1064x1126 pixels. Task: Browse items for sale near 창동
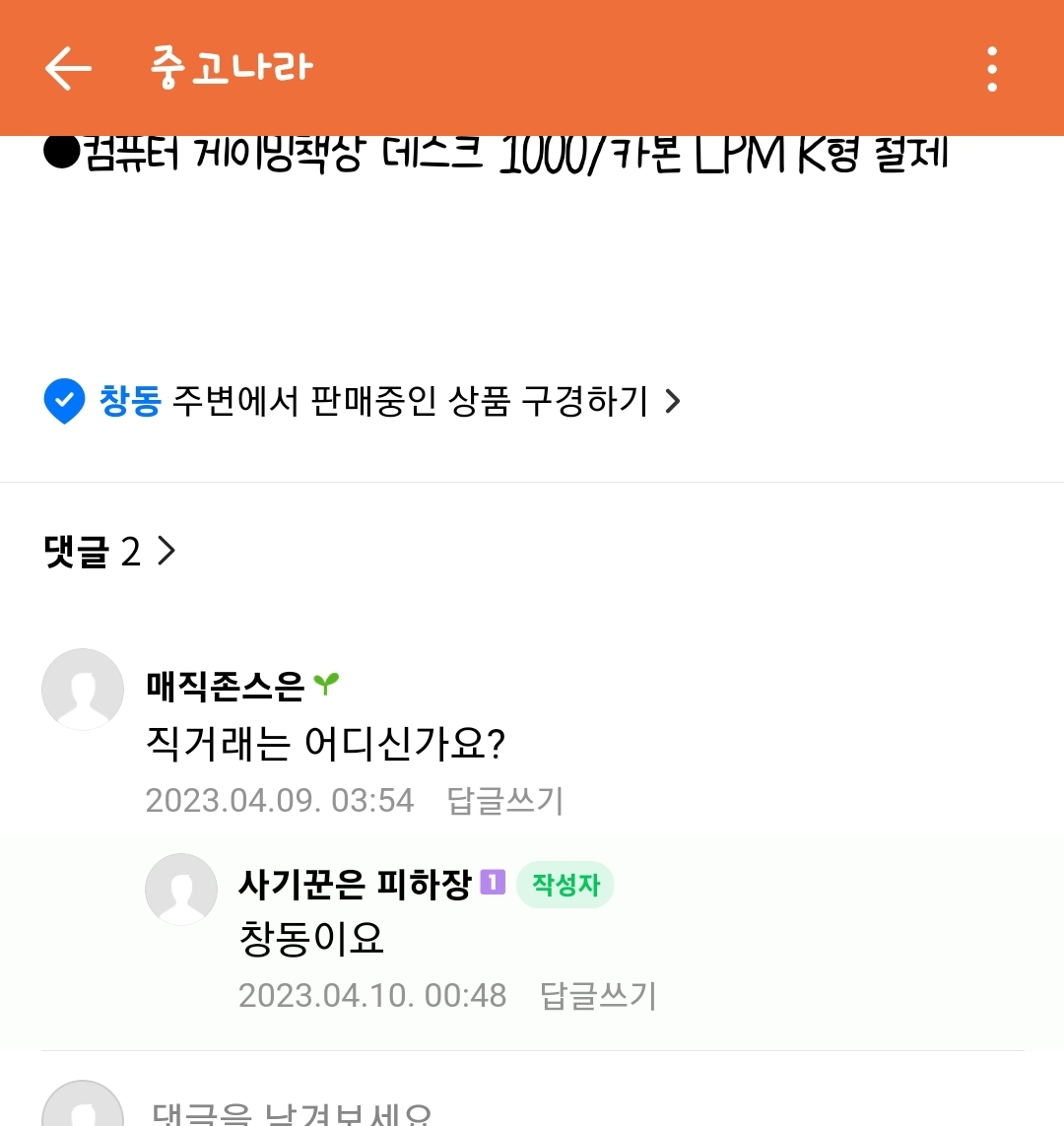tap(362, 401)
